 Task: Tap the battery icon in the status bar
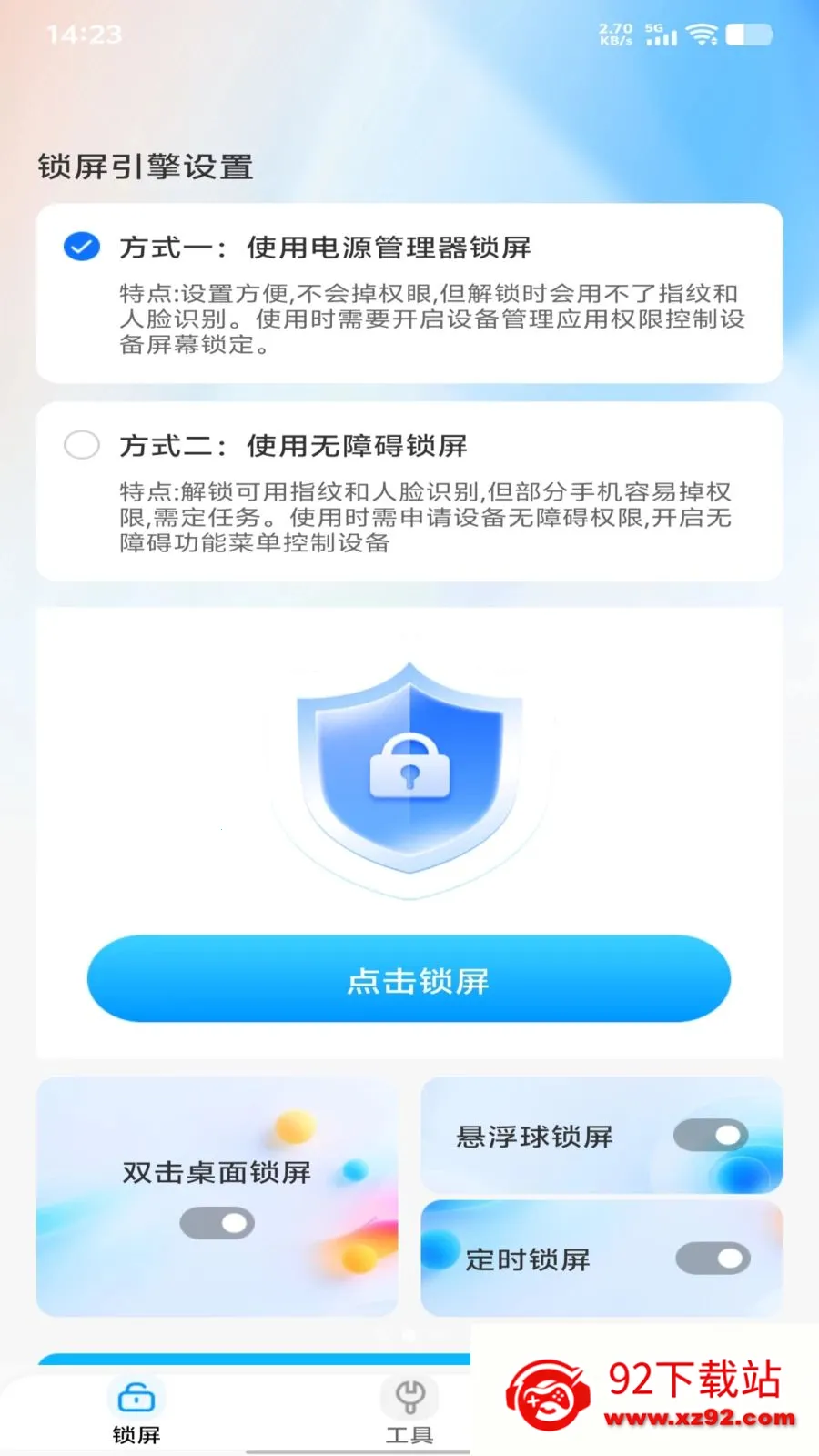click(x=750, y=35)
